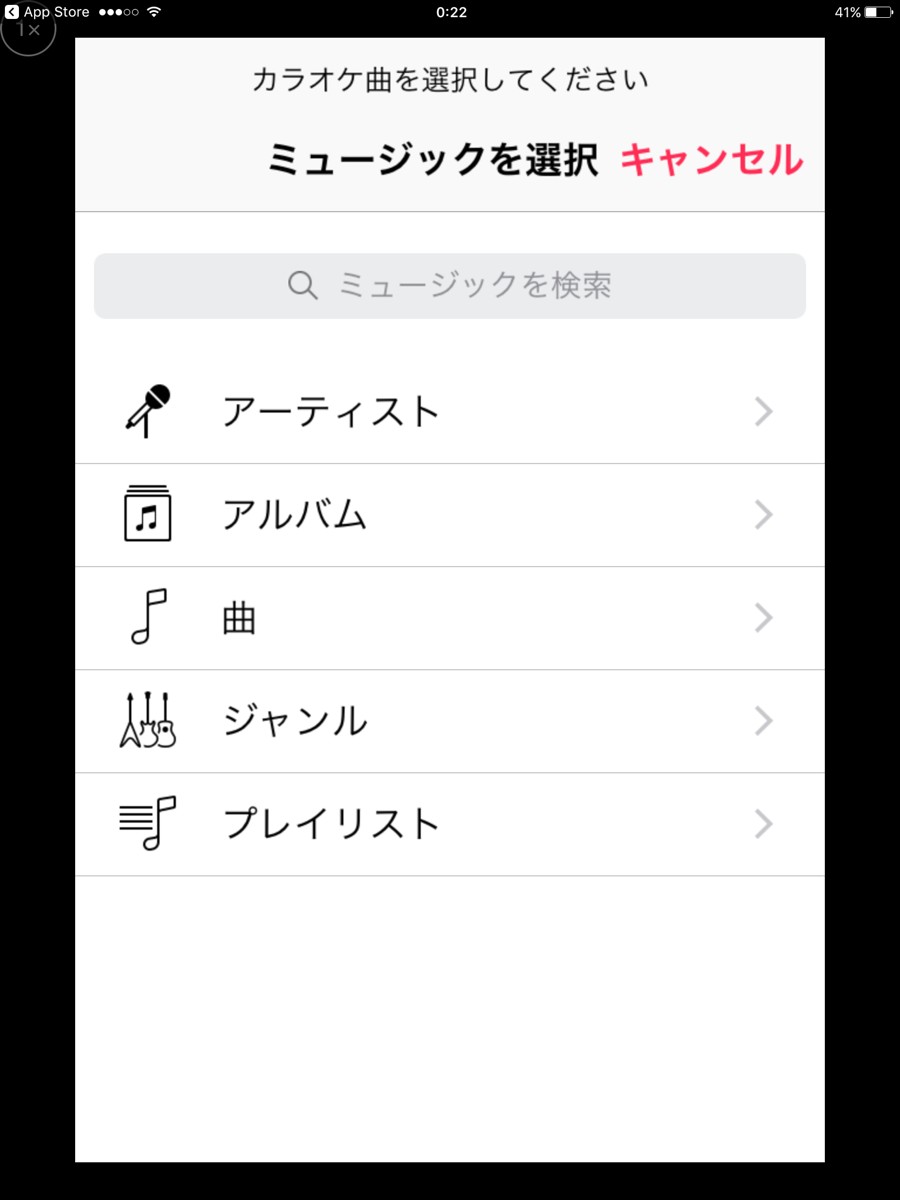
Task: Open the アーティスト list
Action: pos(450,412)
